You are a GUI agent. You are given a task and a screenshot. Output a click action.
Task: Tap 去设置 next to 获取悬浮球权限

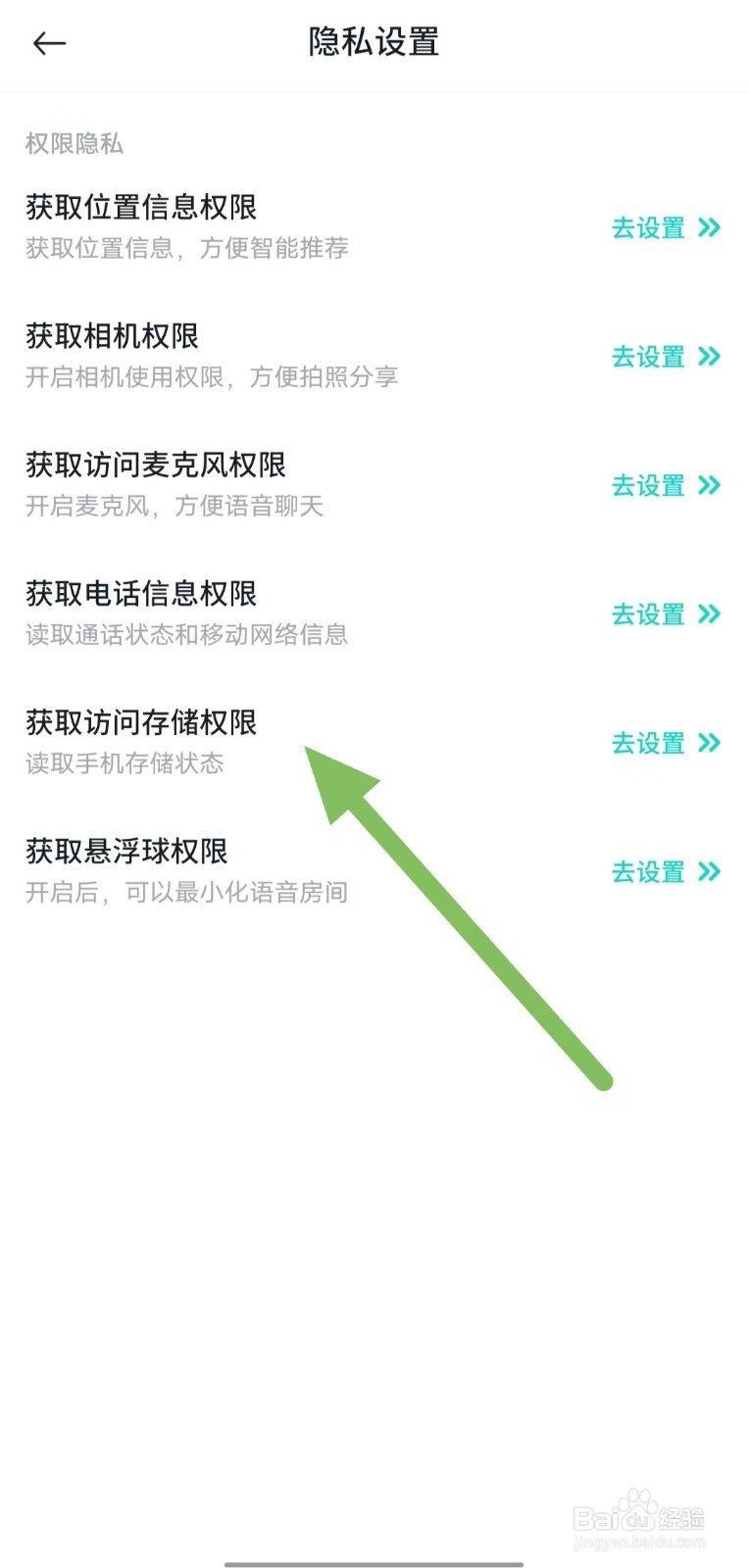[647, 872]
